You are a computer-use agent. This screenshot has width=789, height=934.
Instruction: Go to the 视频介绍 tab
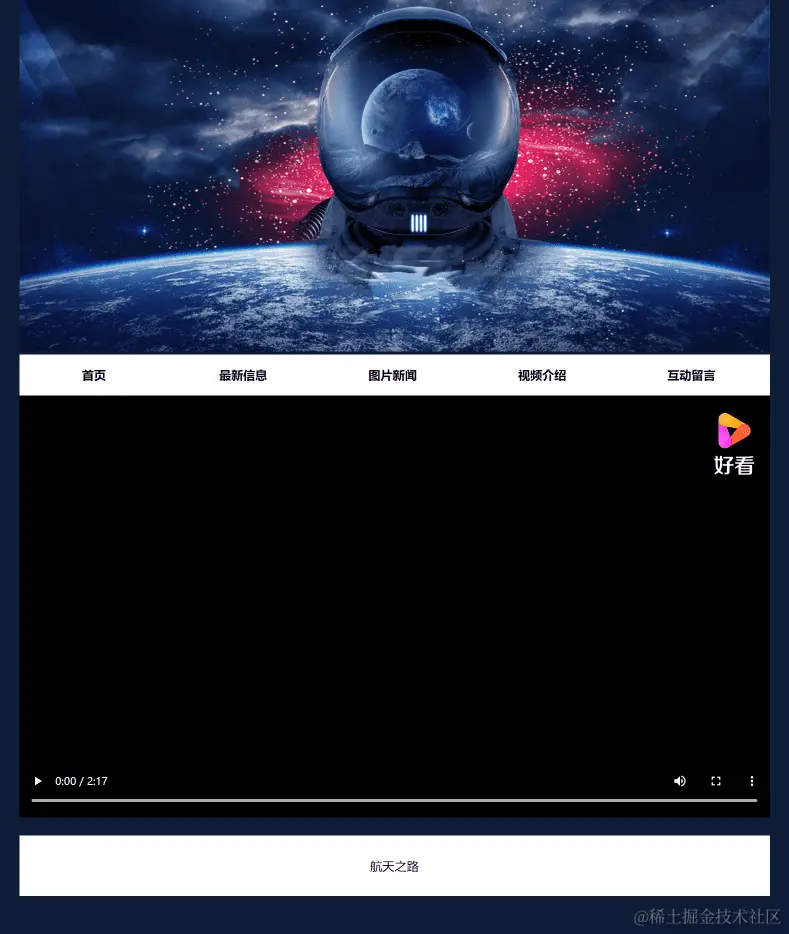[541, 375]
